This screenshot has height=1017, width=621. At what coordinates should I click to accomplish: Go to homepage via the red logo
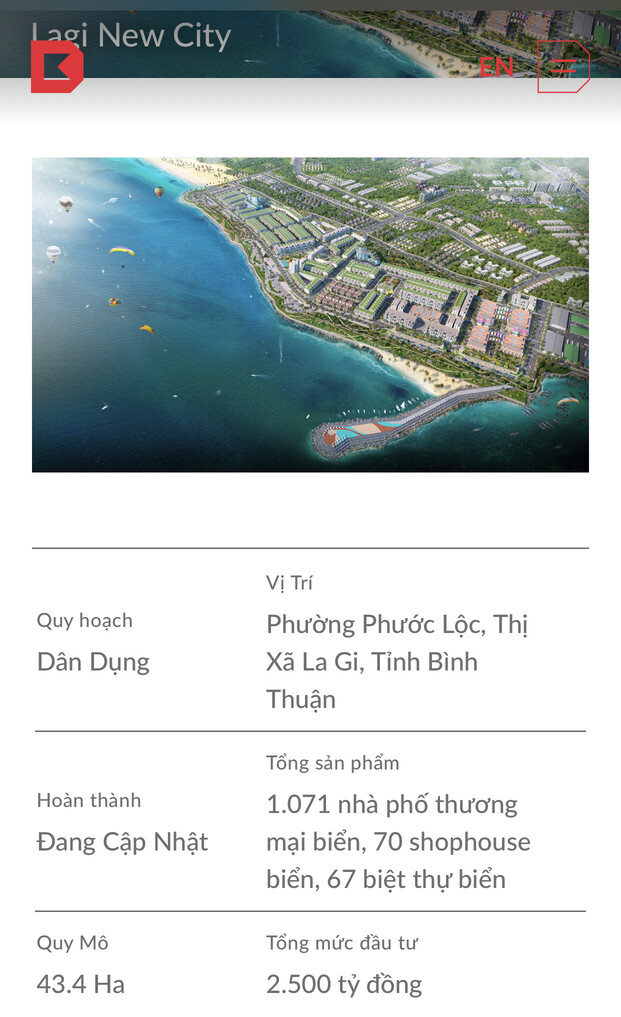pos(57,67)
